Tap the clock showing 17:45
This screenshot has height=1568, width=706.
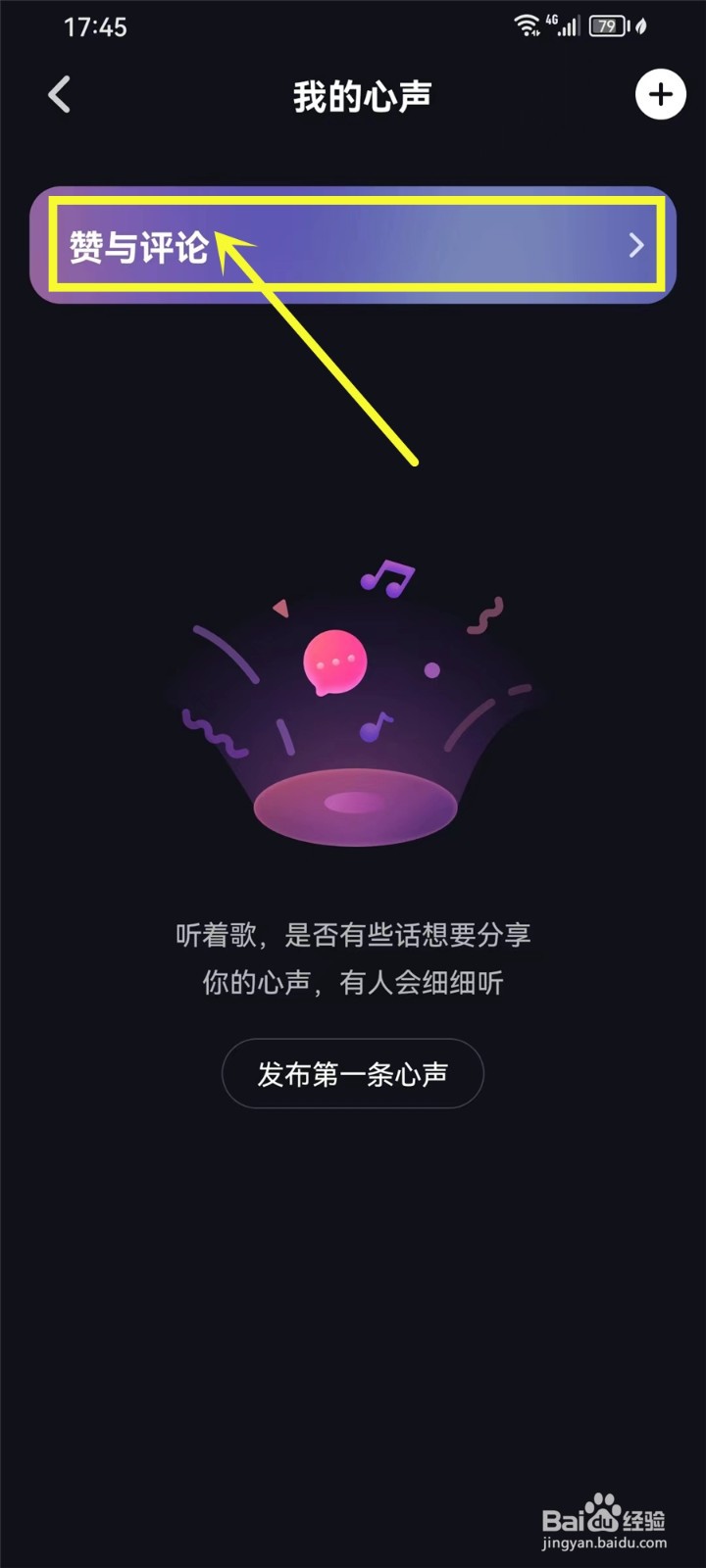click(x=93, y=26)
